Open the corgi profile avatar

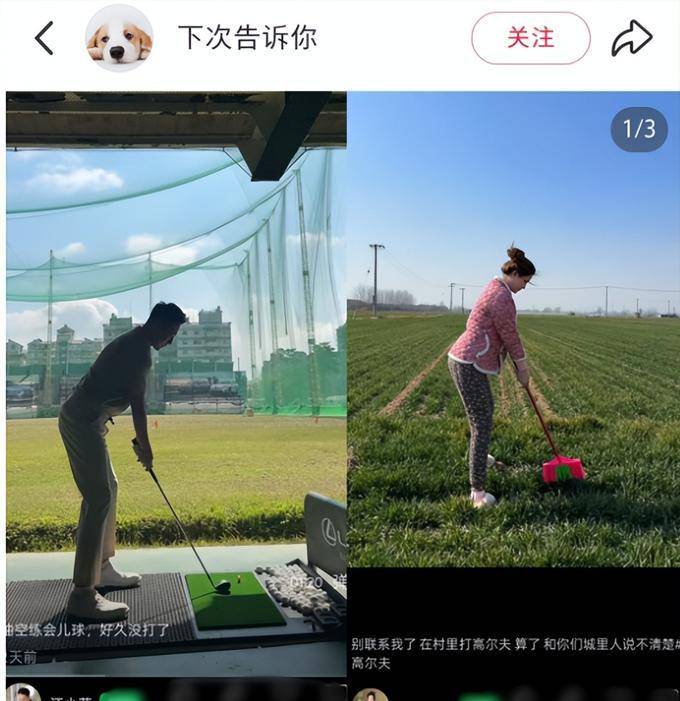119,38
